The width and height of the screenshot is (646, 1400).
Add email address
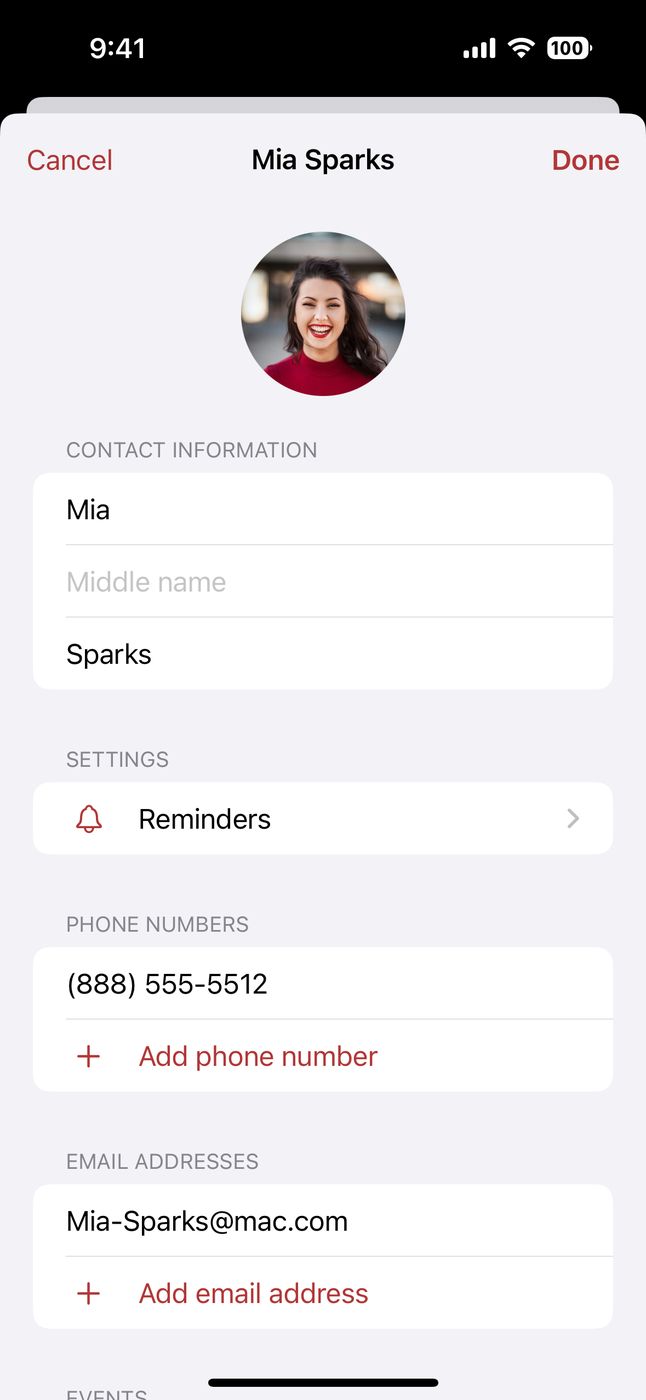253,1293
